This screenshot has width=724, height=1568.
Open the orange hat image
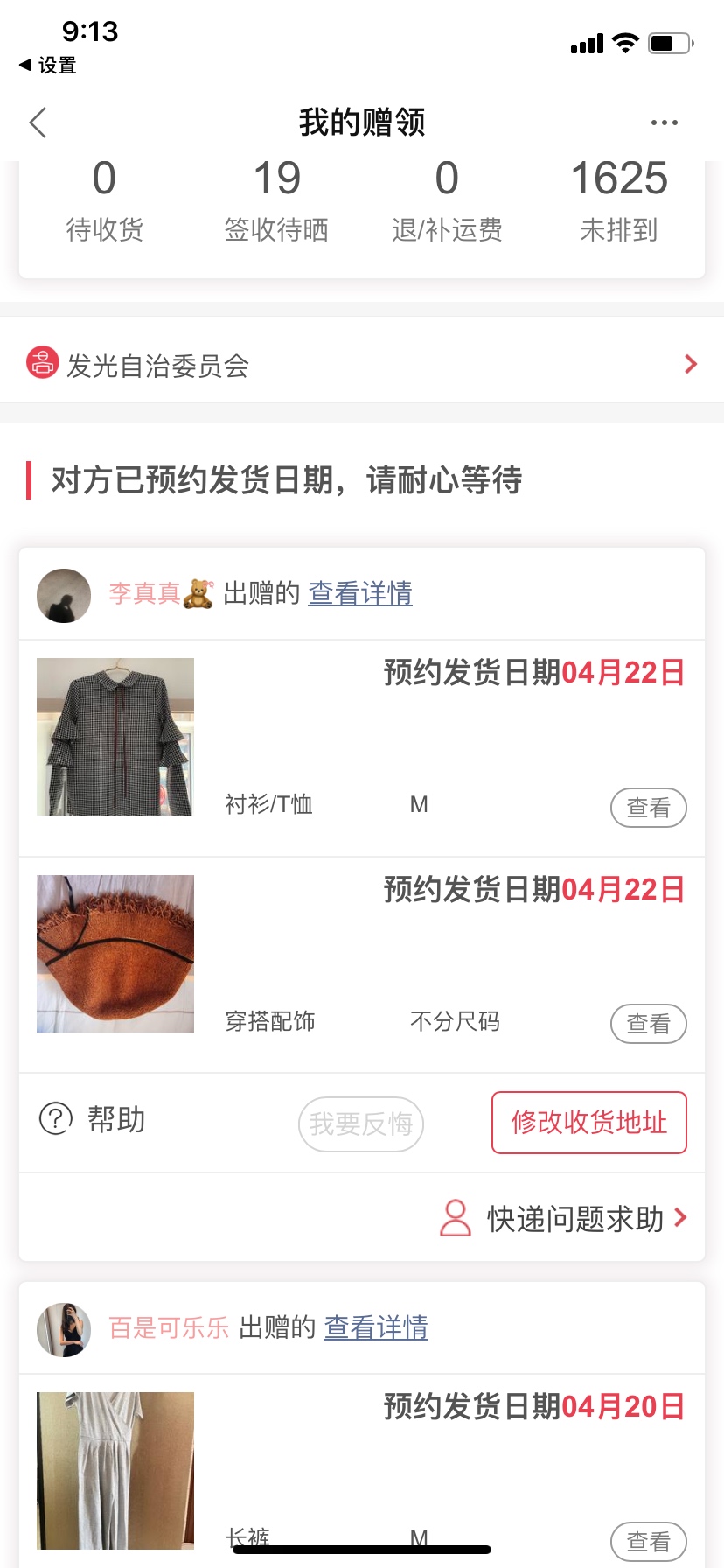coord(115,954)
